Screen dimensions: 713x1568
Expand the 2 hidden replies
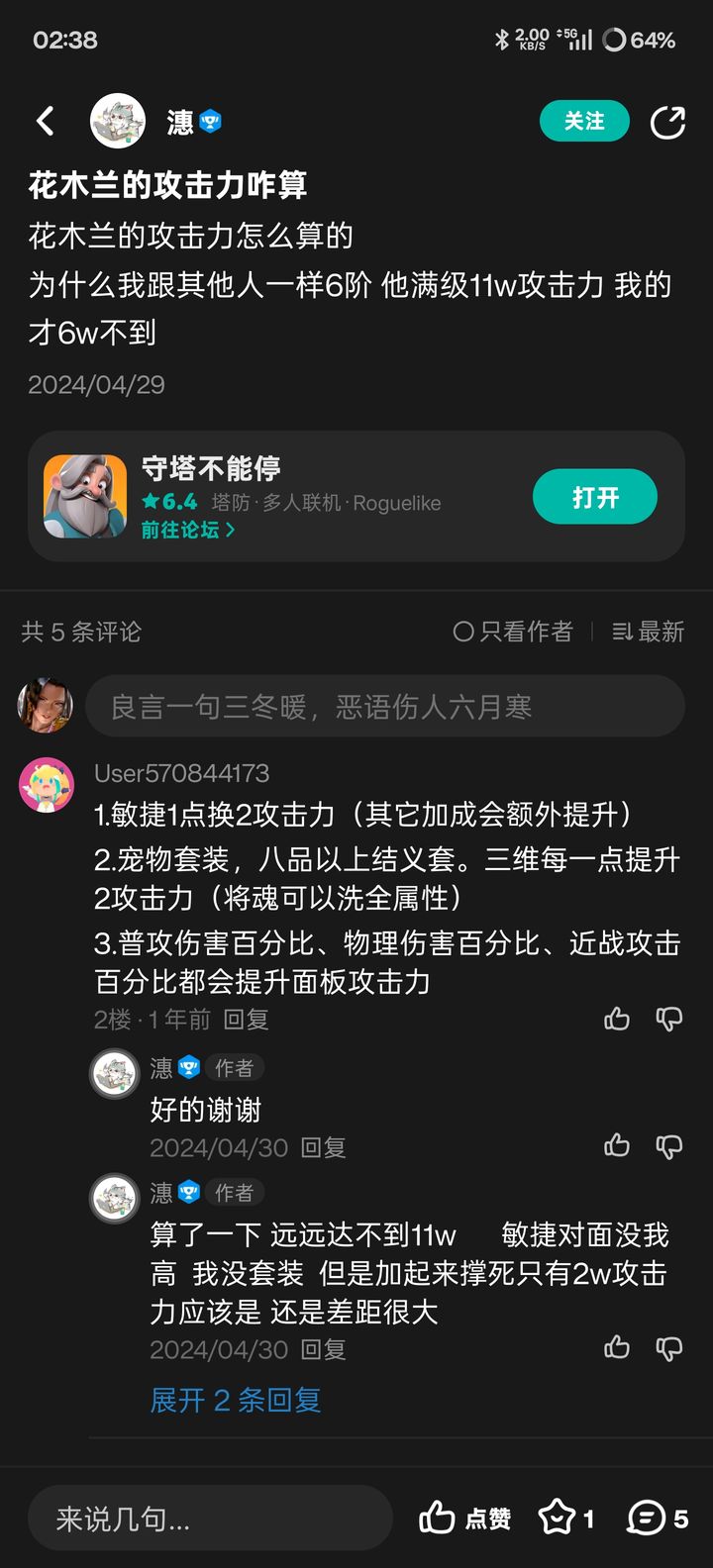point(235,1401)
